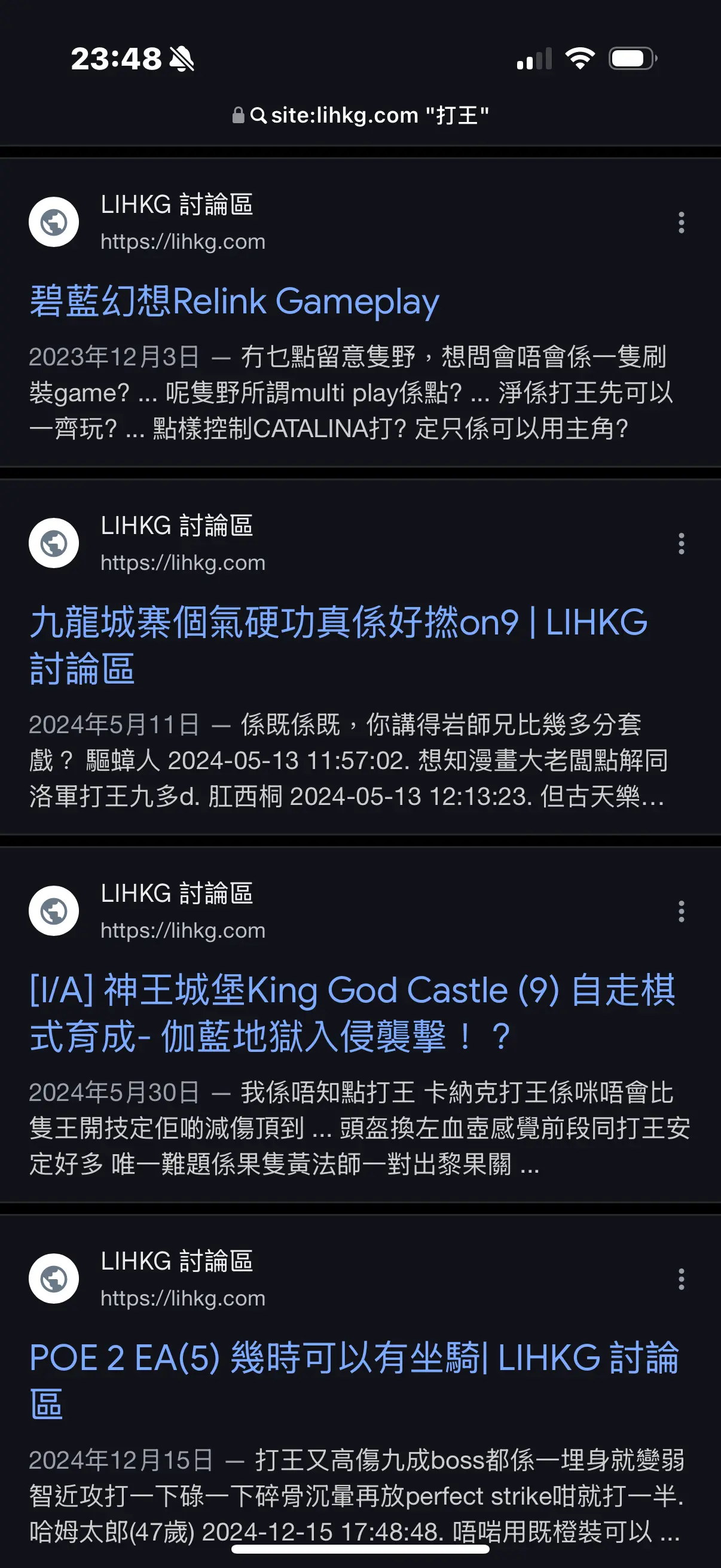The width and height of the screenshot is (721, 1568).
Task: Open the 神王城堡King God Castle (9) result
Action: (352, 1014)
